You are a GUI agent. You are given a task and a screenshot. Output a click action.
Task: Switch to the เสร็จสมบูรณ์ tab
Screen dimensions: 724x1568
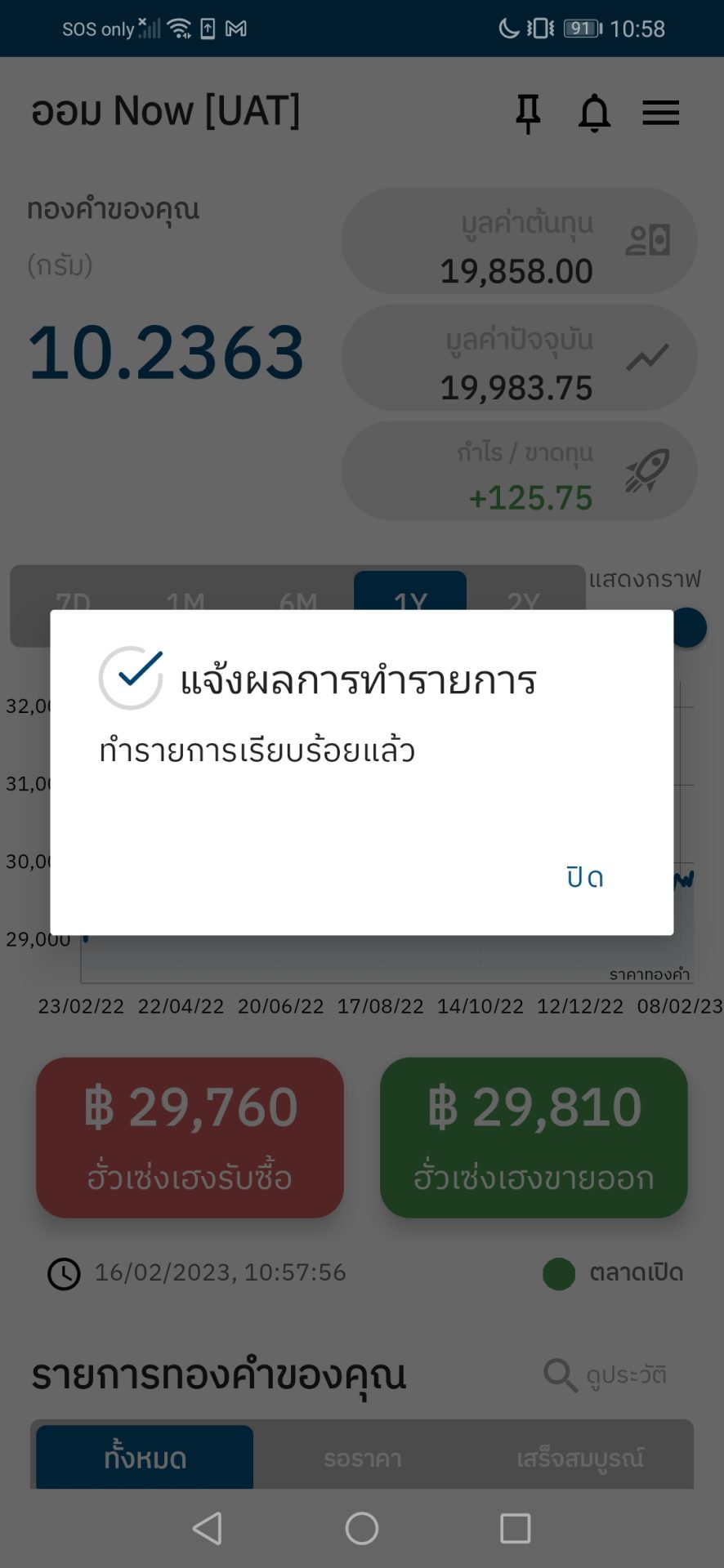click(579, 1458)
